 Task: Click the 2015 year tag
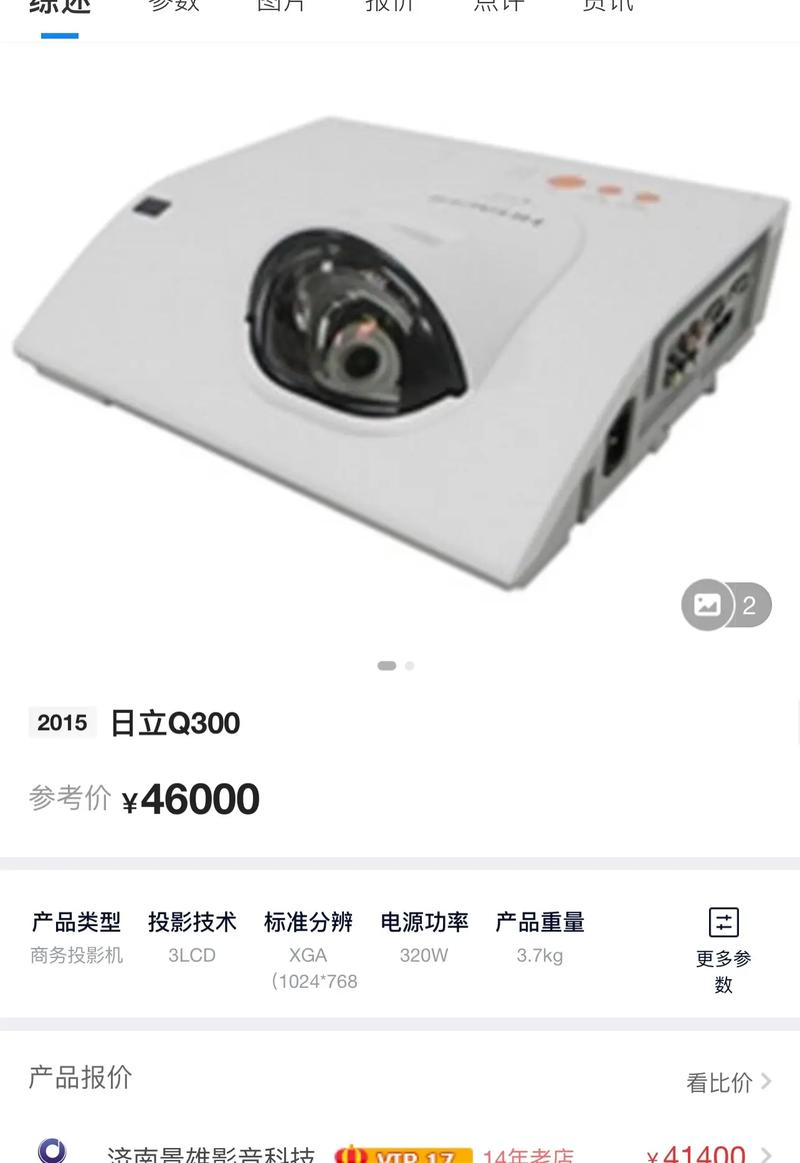[x=62, y=722]
